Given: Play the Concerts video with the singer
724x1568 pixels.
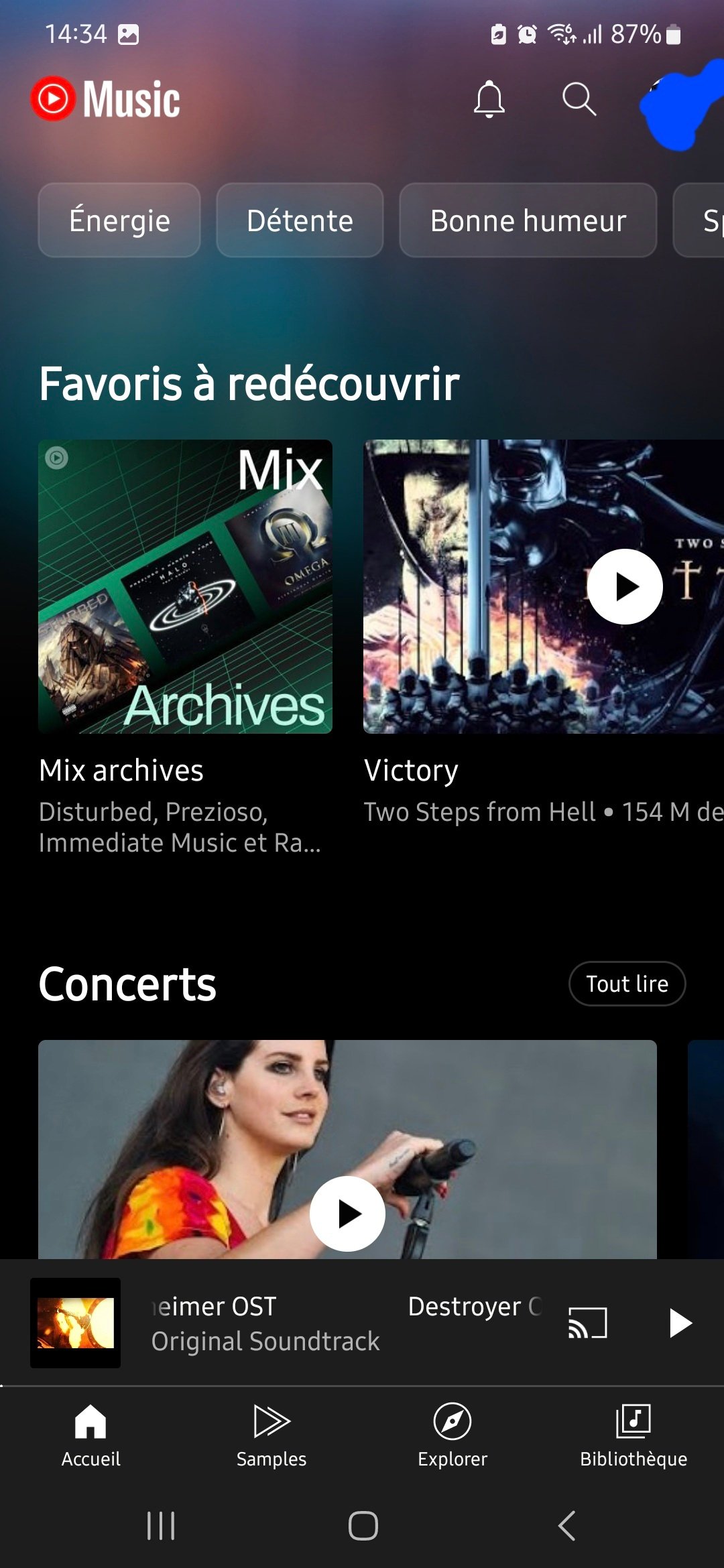Looking at the screenshot, I should click(347, 1214).
